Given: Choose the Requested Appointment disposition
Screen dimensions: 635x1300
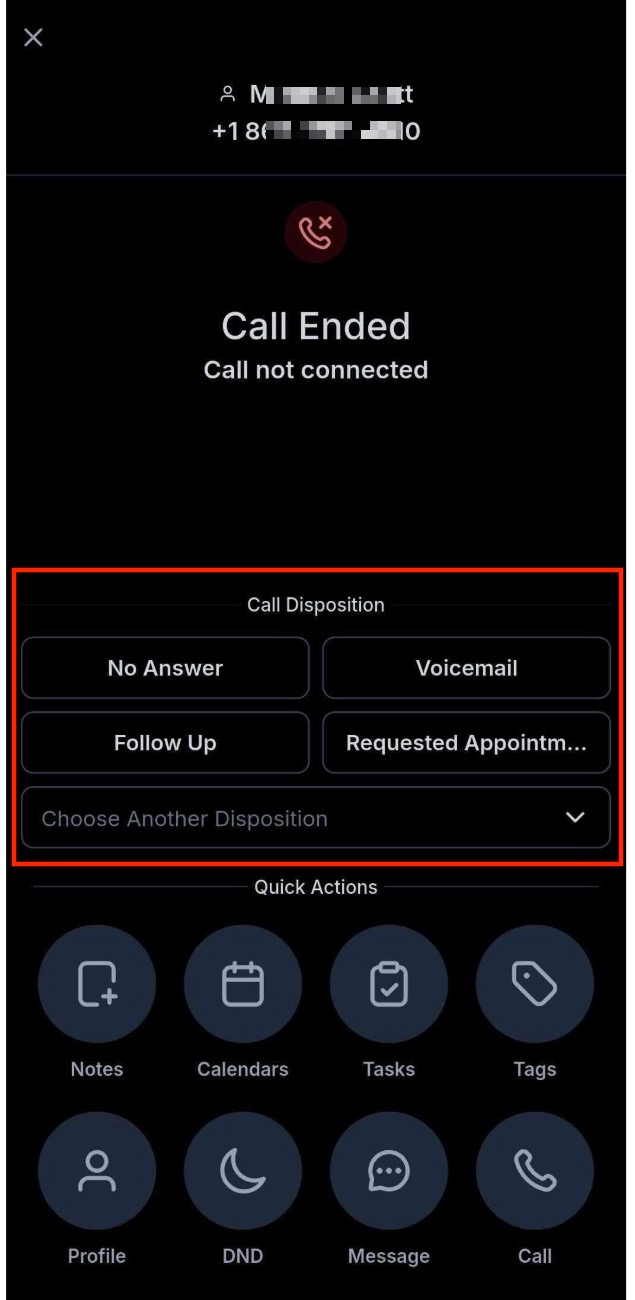Looking at the screenshot, I should click(x=466, y=743).
